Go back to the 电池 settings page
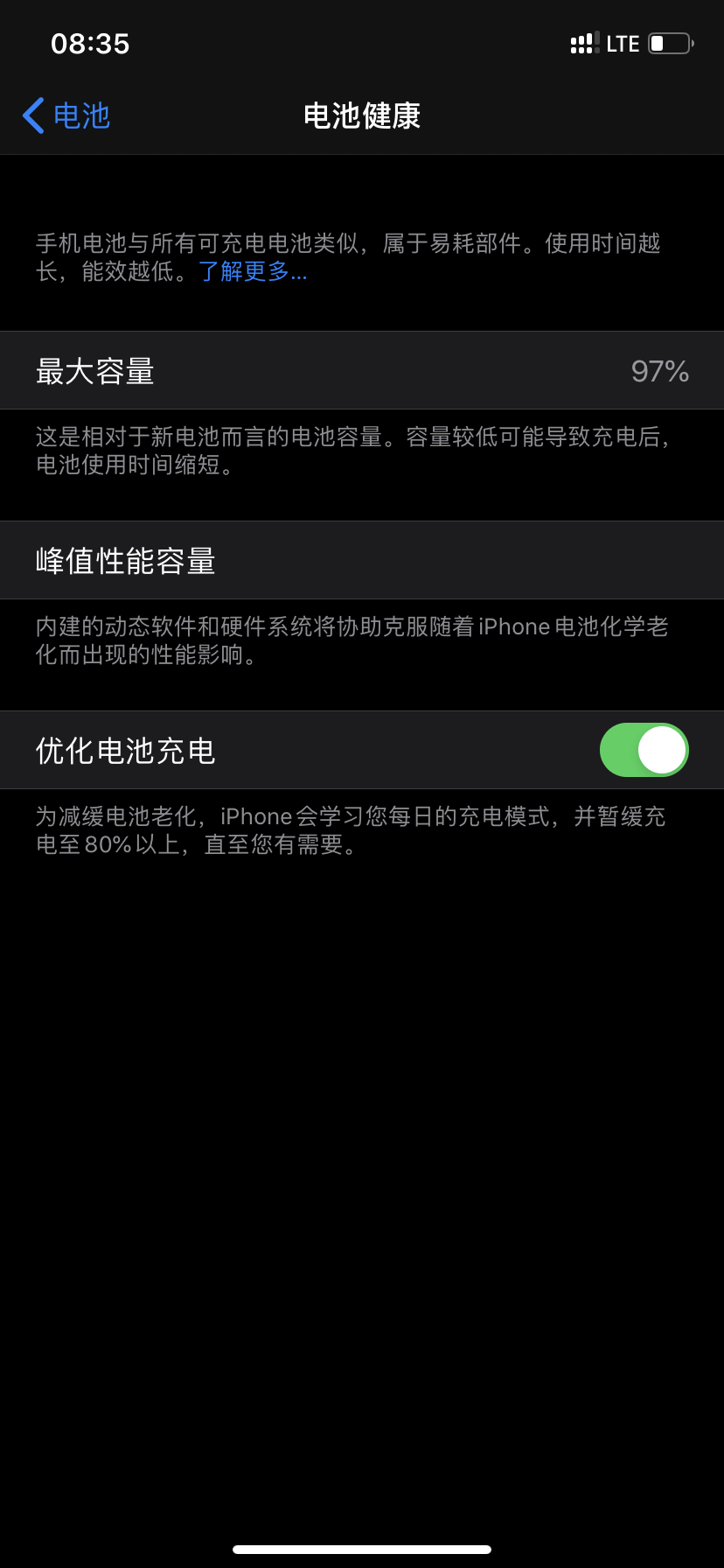Screen dimensions: 724x1568 pyautogui.click(x=66, y=115)
